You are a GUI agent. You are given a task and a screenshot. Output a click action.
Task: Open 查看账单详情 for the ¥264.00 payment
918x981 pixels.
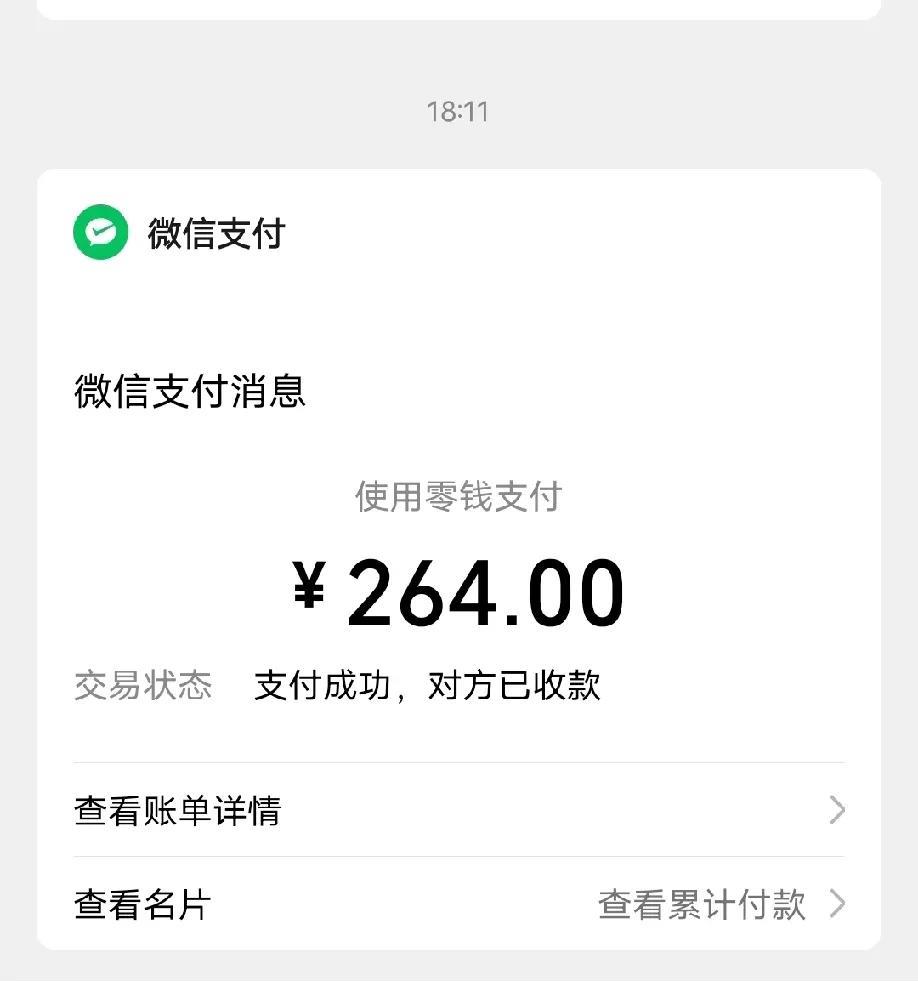[x=178, y=810]
